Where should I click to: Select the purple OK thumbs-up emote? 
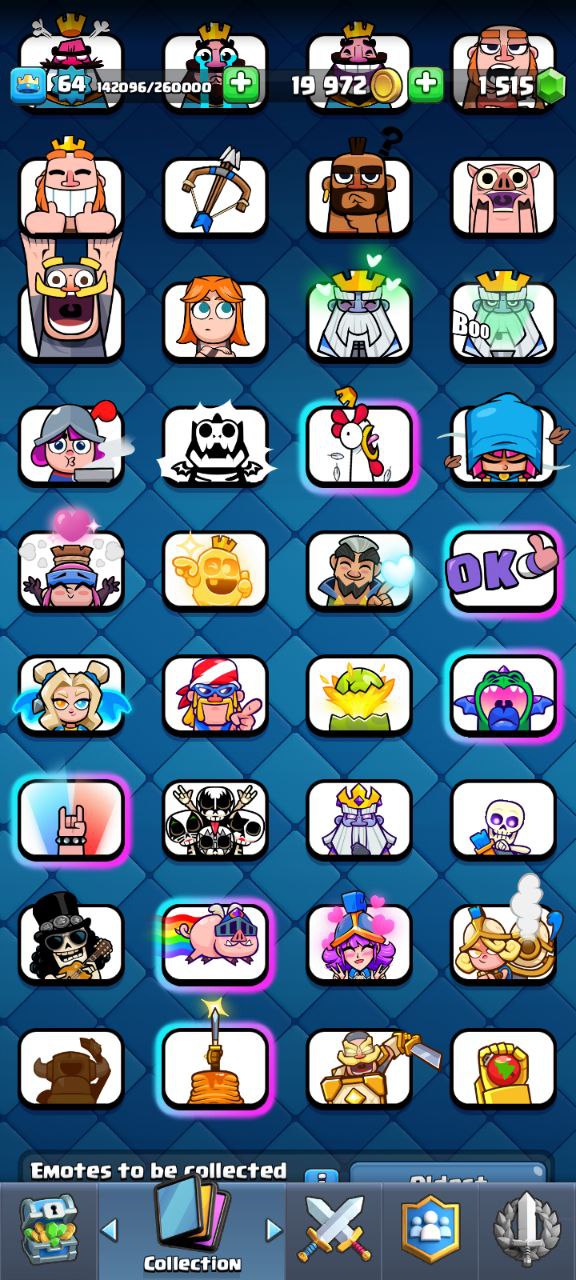(x=503, y=570)
